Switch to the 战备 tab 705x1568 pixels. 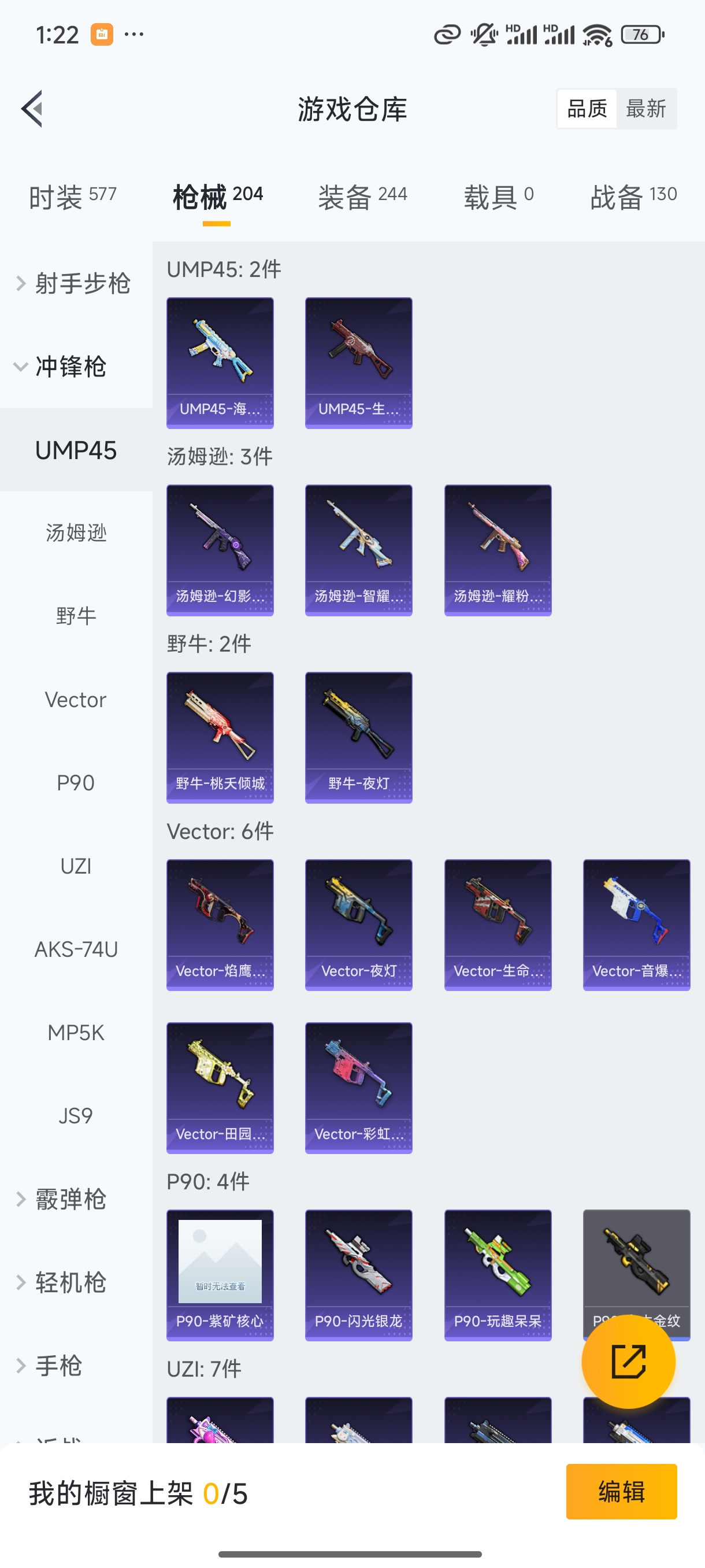tap(633, 197)
